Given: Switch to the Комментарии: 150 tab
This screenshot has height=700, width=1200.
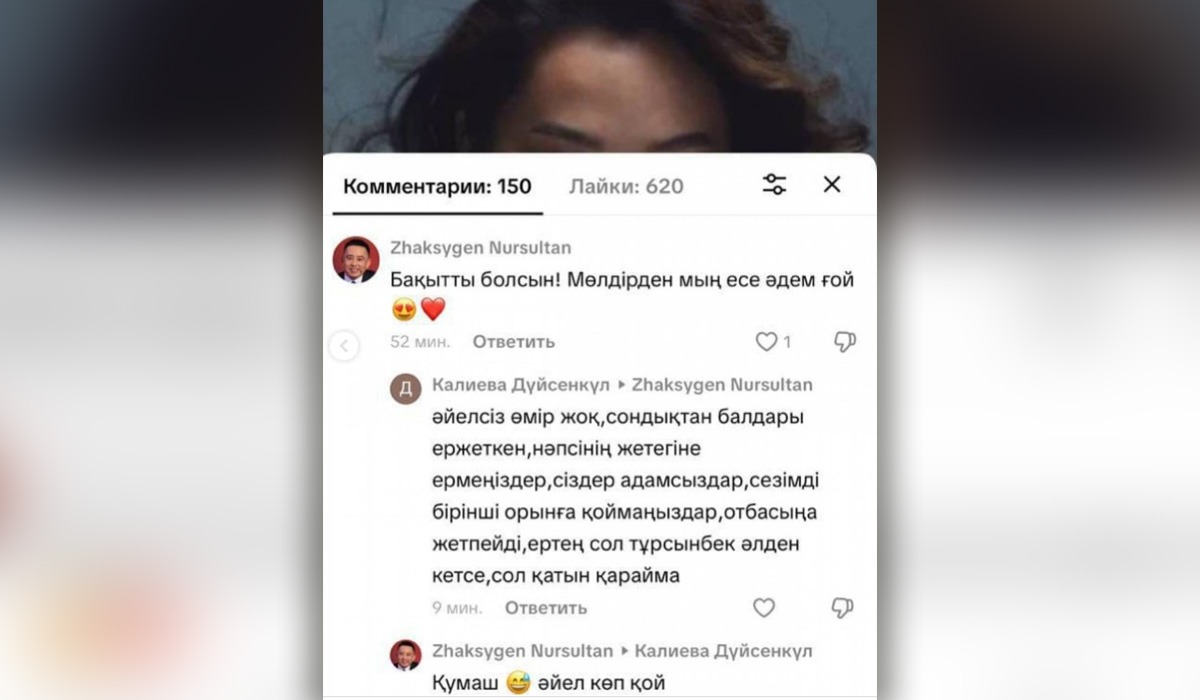Looking at the screenshot, I should pos(437,186).
